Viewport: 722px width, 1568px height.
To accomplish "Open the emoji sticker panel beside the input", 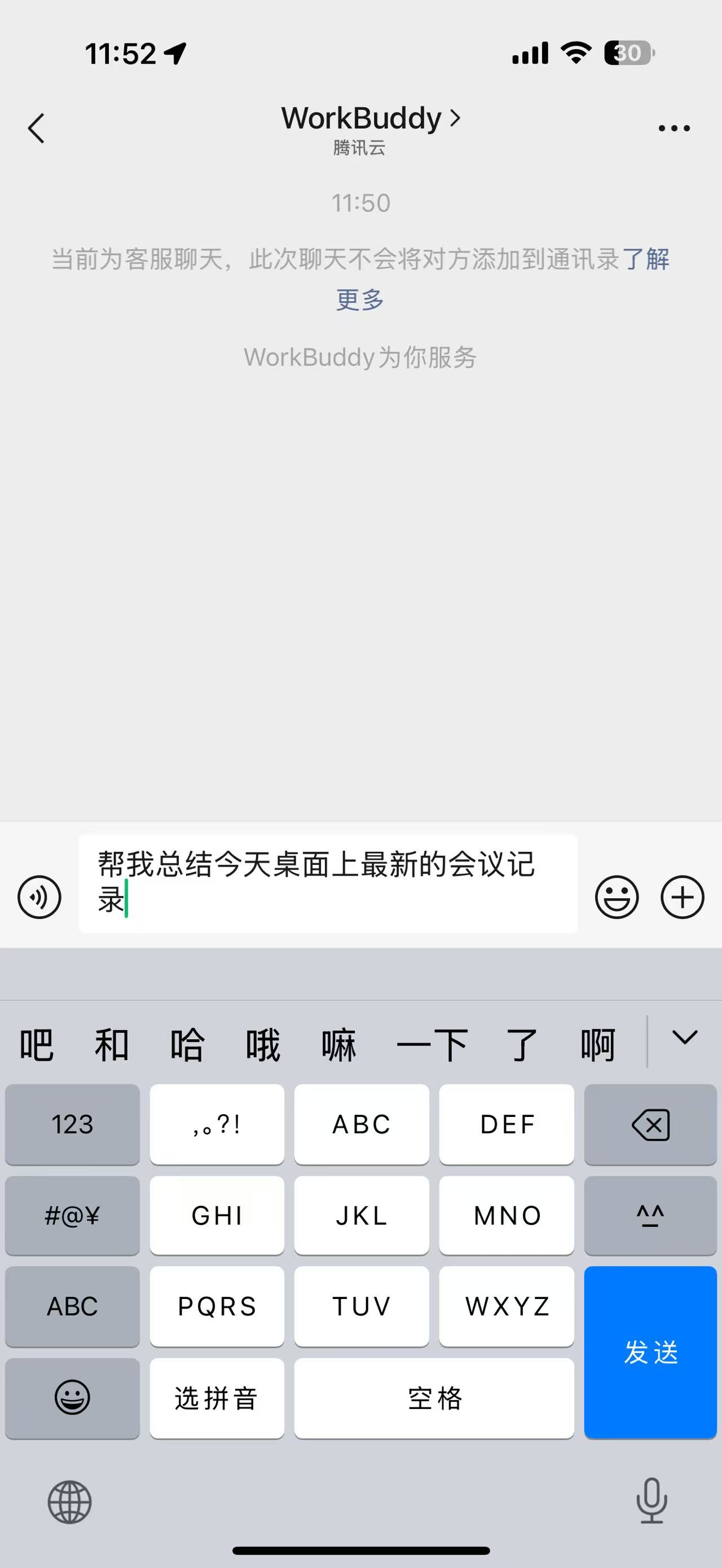I will tap(617, 896).
